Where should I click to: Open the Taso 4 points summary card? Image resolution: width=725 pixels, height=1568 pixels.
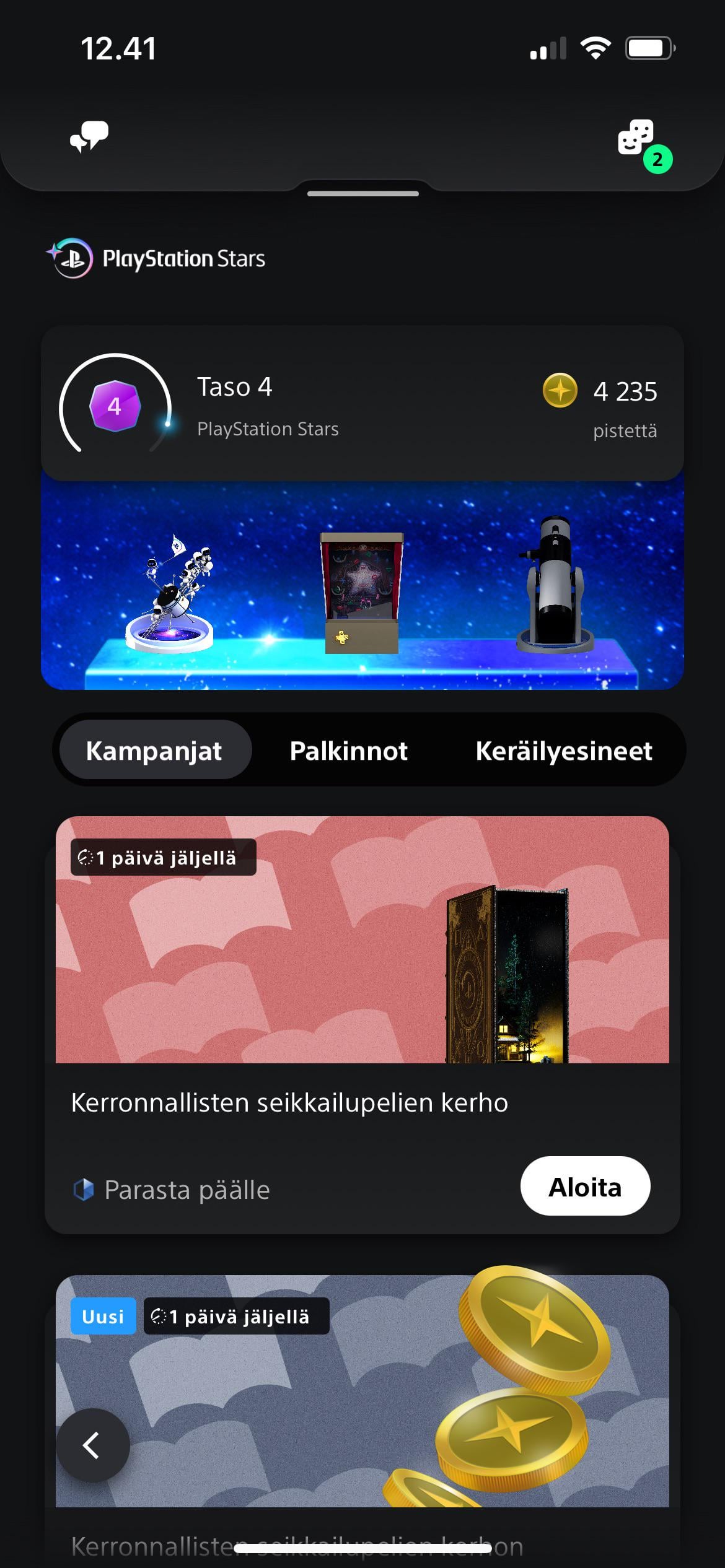click(362, 404)
